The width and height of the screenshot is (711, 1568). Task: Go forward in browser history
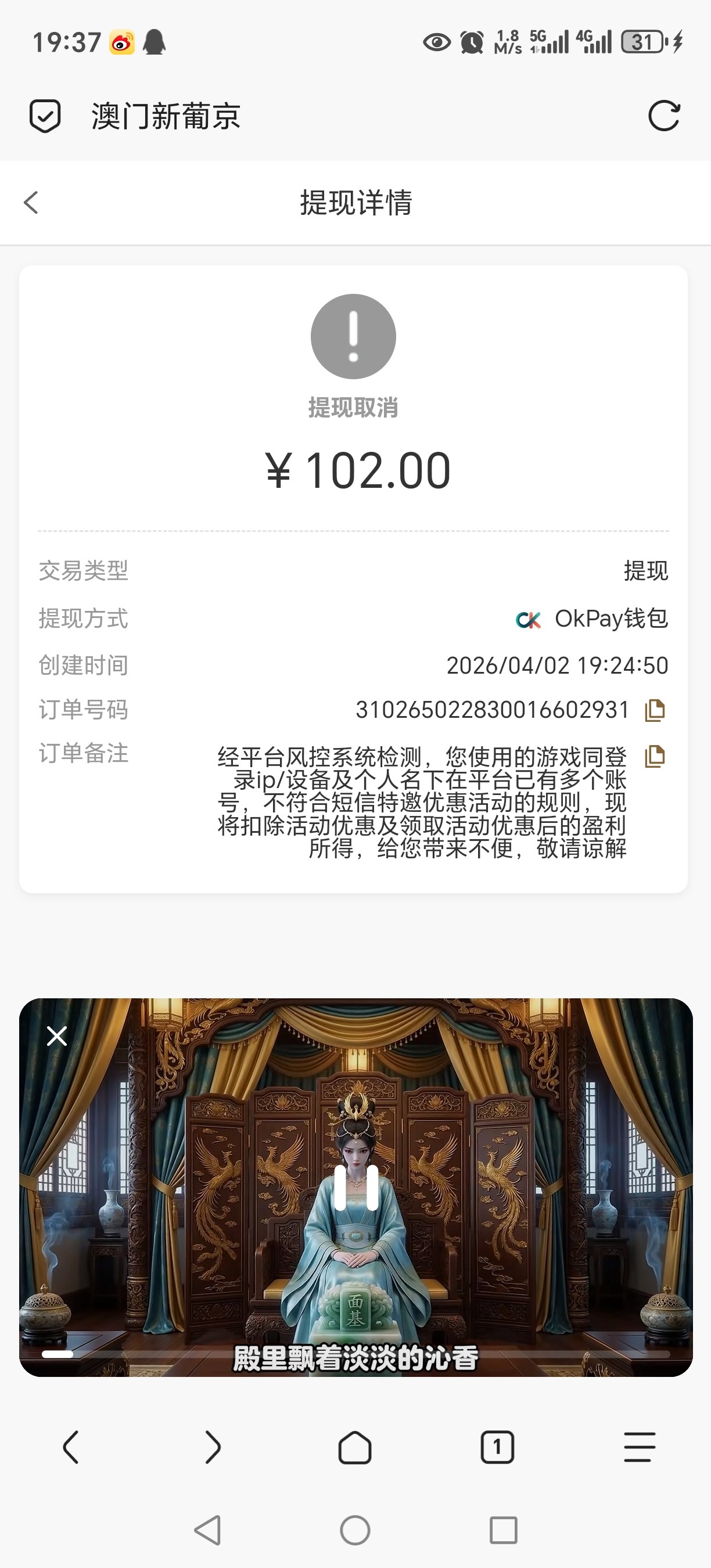point(213,1447)
